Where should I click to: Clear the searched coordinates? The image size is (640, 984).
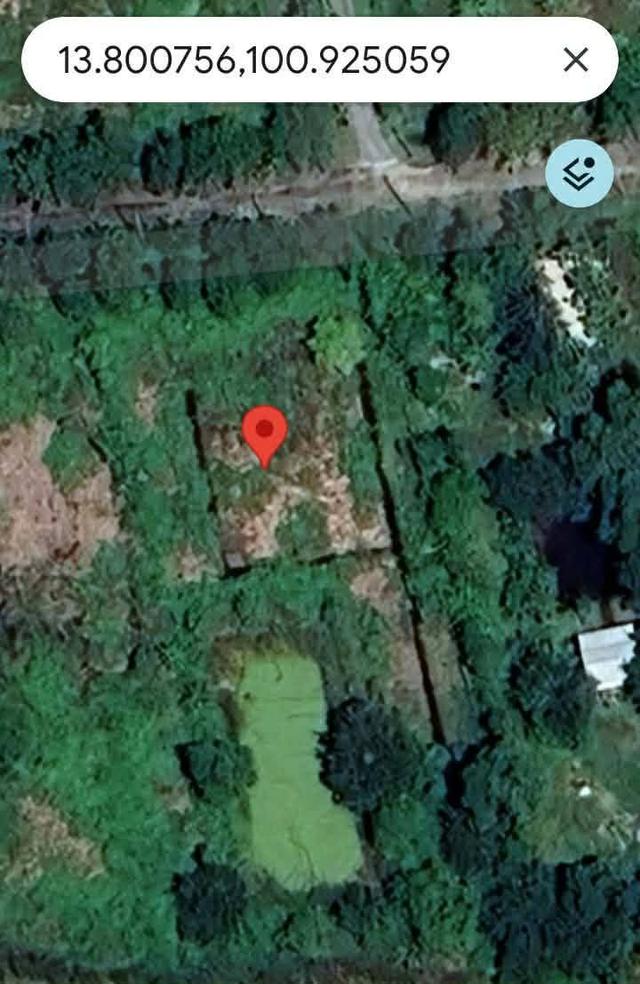point(576,60)
